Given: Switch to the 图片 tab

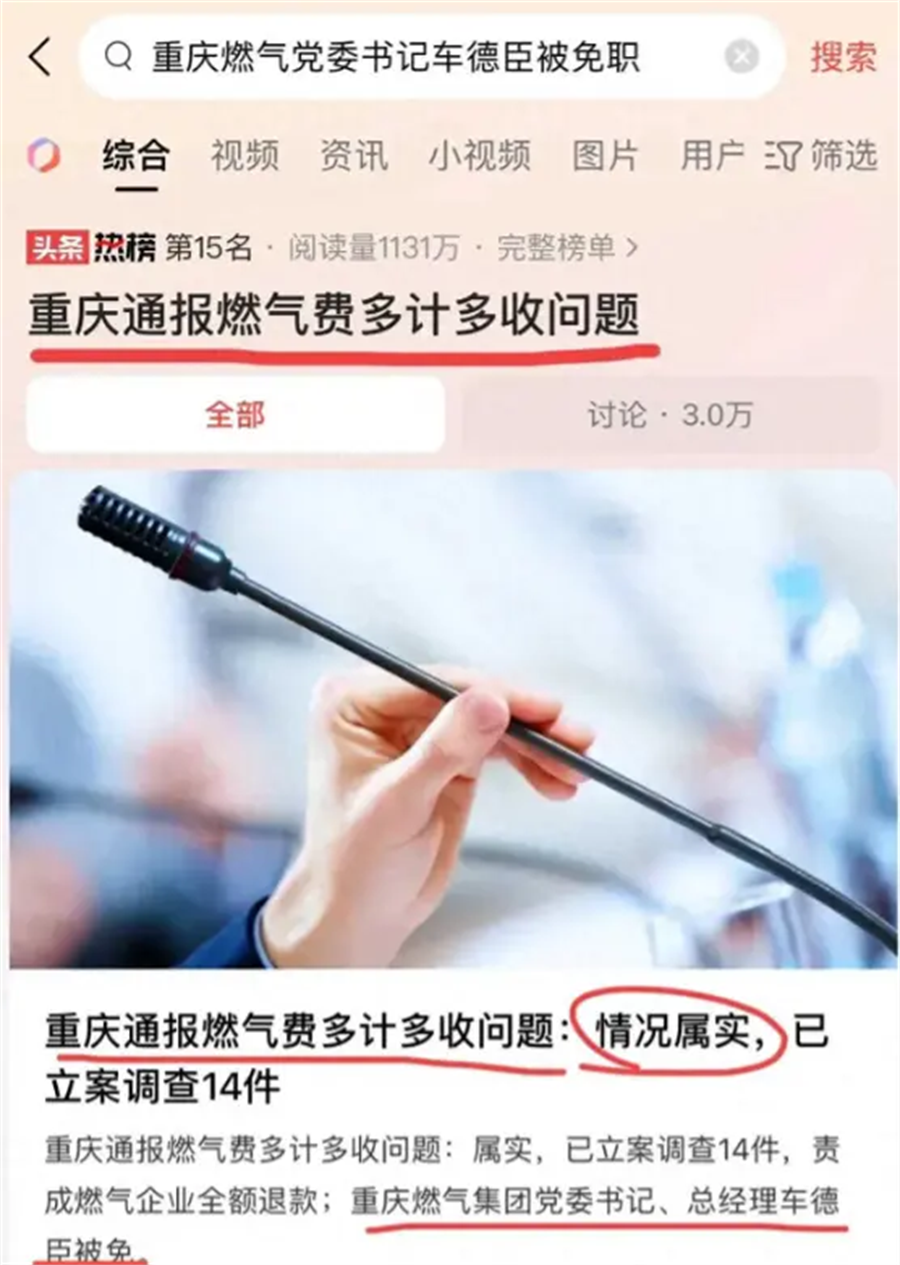Looking at the screenshot, I should (x=604, y=156).
